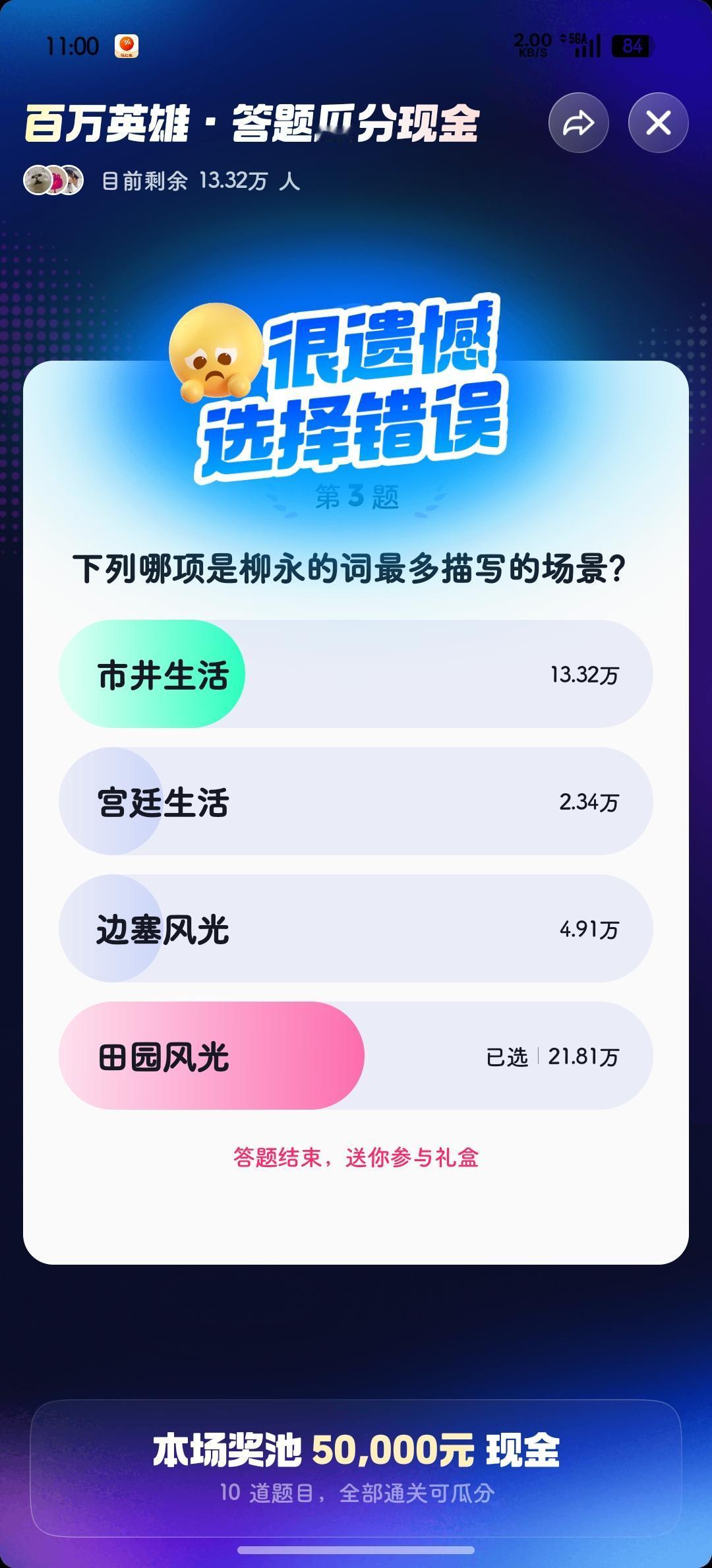The height and width of the screenshot is (1568, 712).
Task: Tap the 50,000元 prize pool banner
Action: [x=356, y=1459]
